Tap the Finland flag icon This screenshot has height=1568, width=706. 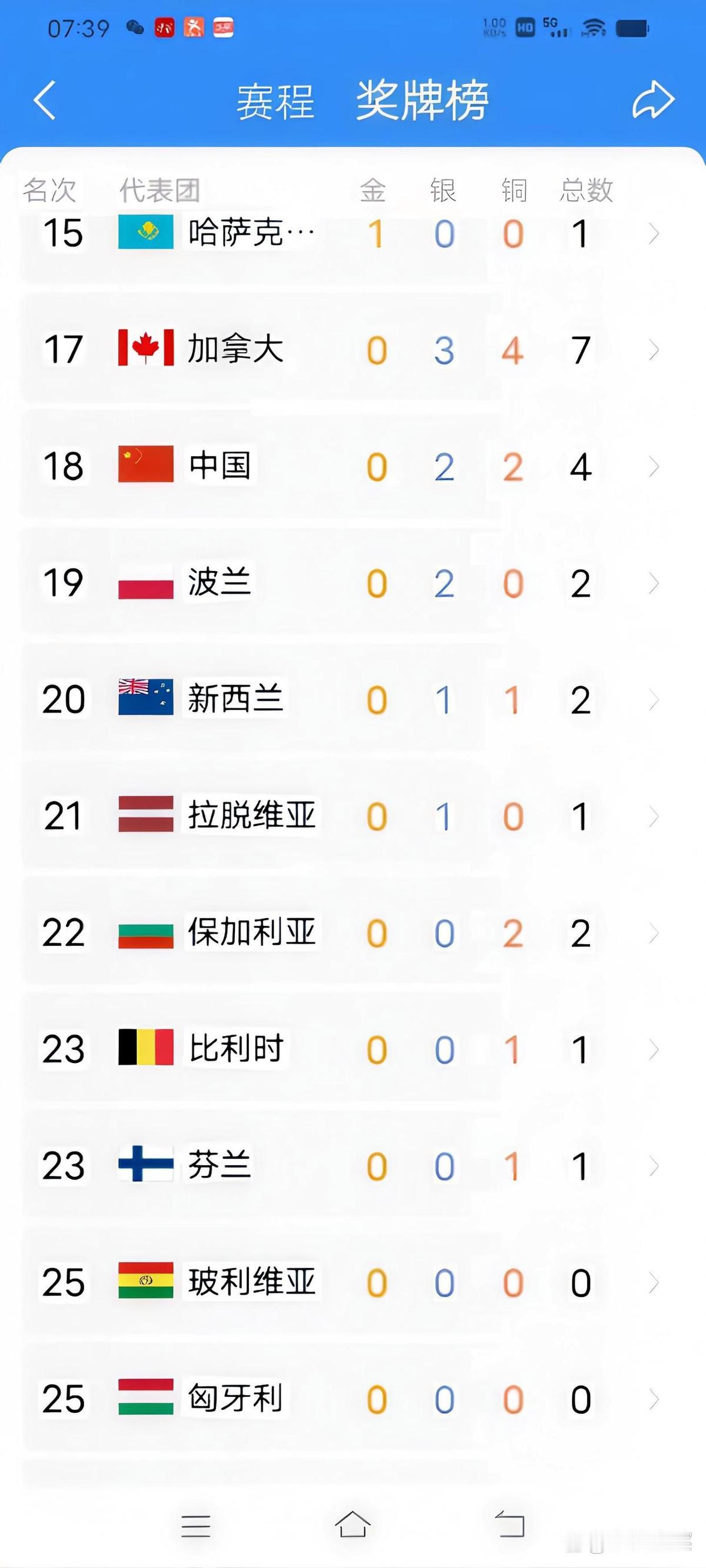pyautogui.click(x=145, y=1165)
